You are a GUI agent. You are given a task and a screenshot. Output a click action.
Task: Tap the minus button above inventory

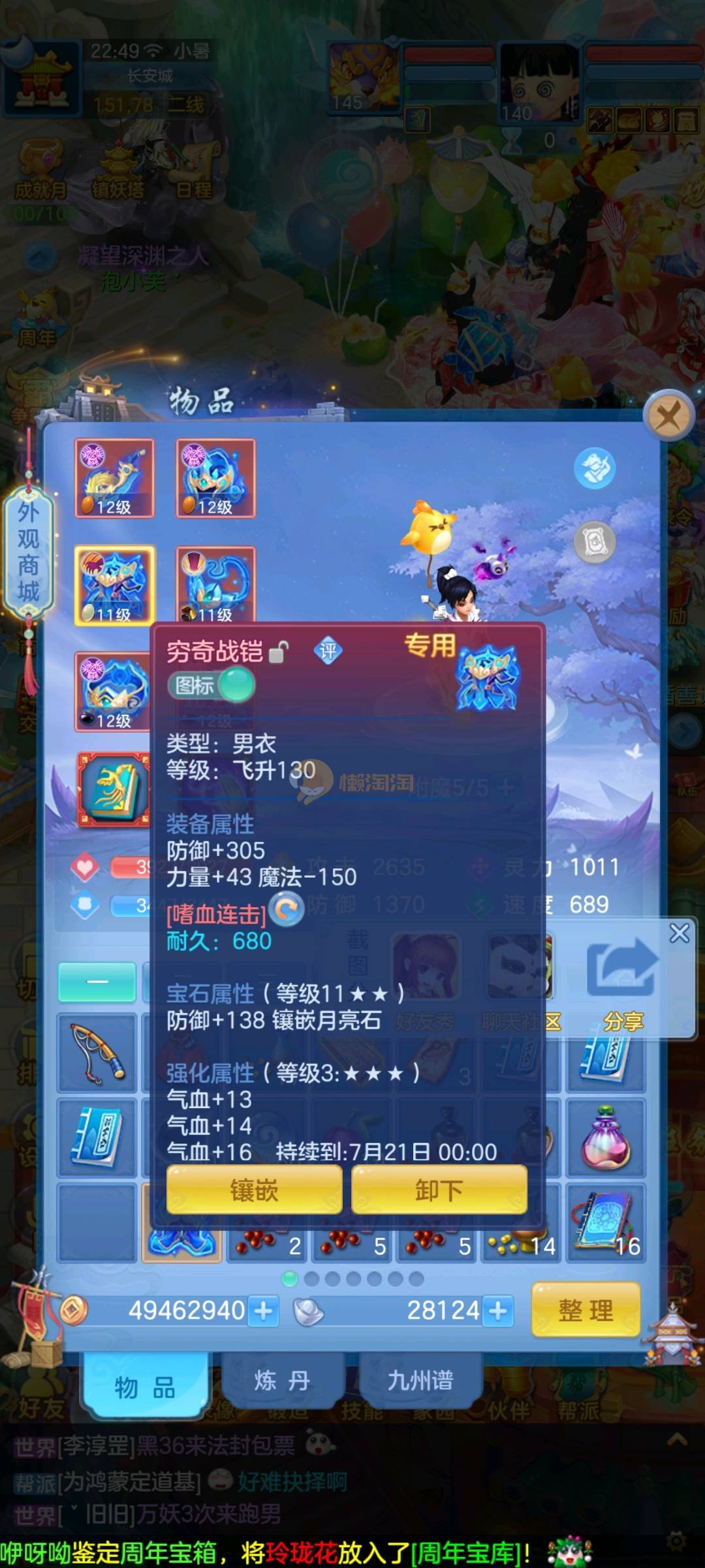(x=97, y=982)
